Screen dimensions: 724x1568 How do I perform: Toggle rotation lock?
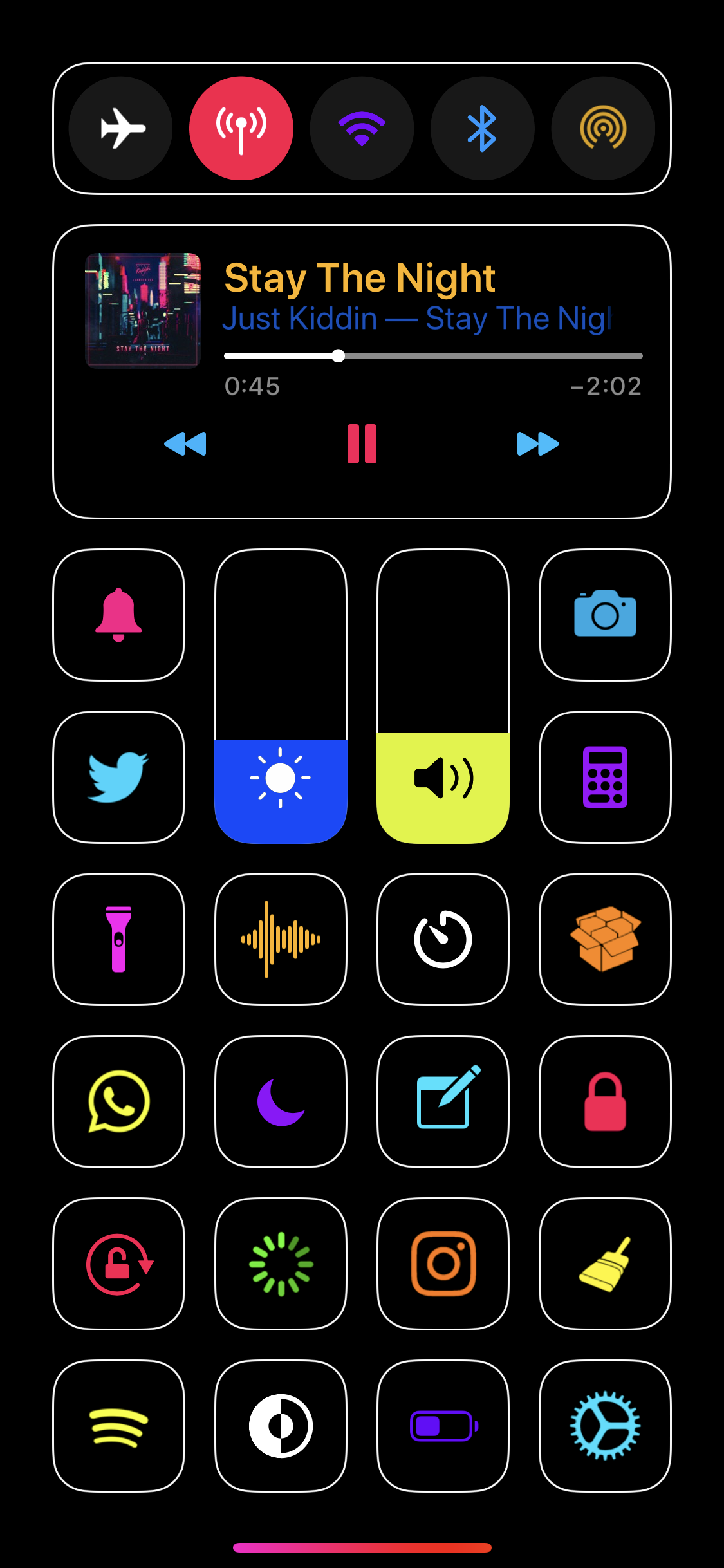tap(119, 1264)
